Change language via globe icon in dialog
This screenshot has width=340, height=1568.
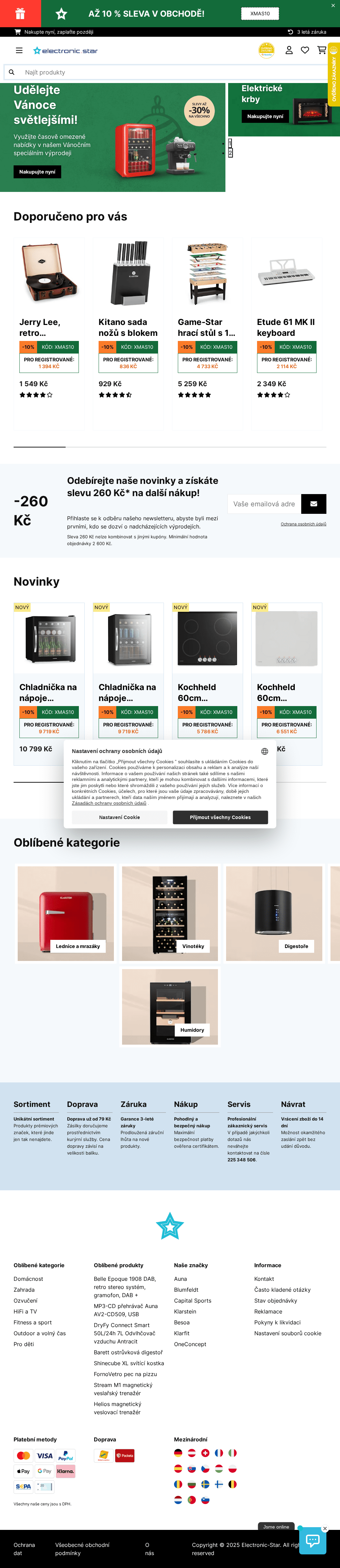tap(264, 751)
